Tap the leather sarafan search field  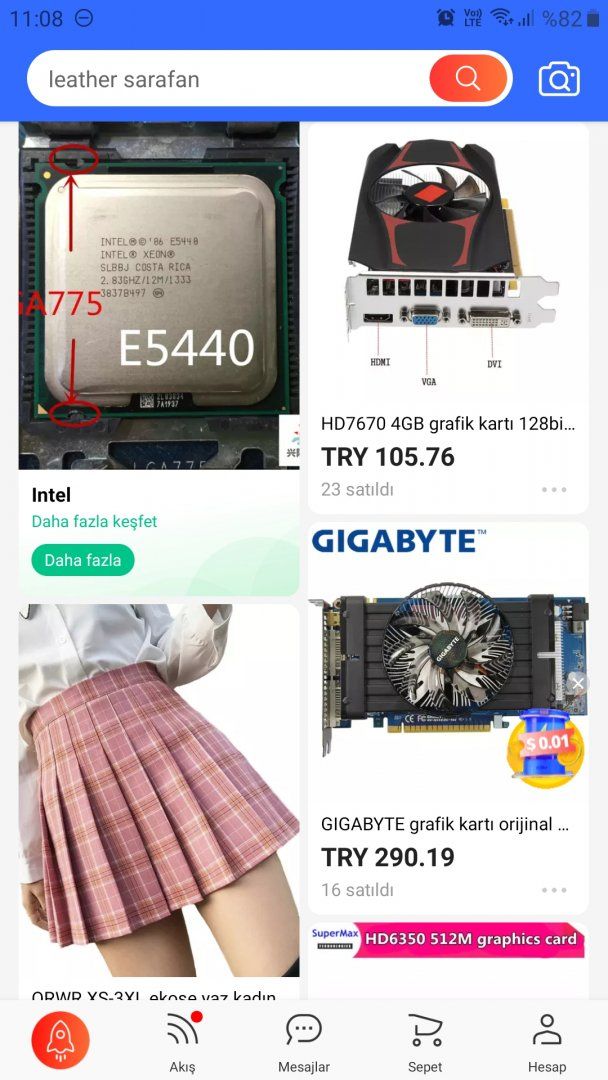pos(230,79)
